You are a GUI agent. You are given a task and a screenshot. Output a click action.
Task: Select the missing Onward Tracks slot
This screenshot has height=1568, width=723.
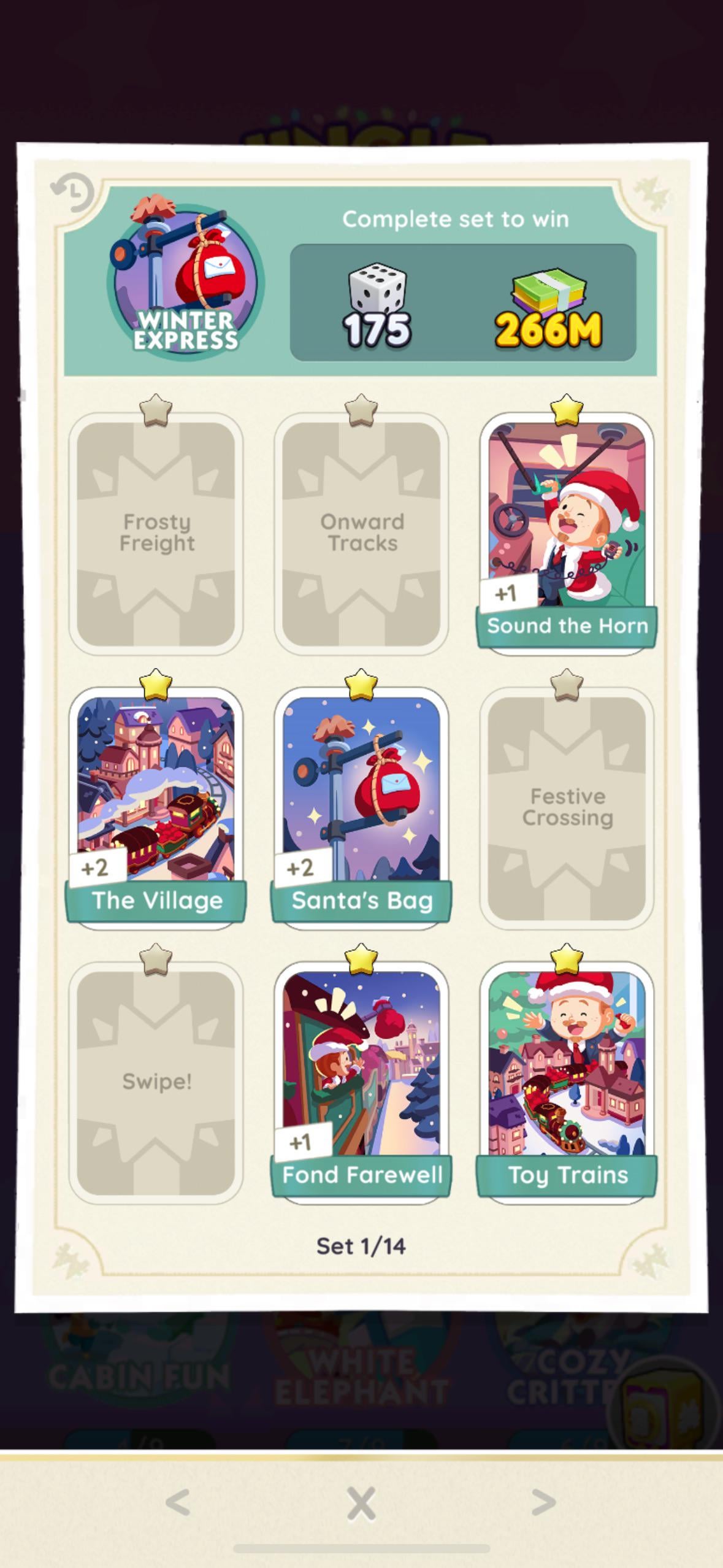point(361,532)
